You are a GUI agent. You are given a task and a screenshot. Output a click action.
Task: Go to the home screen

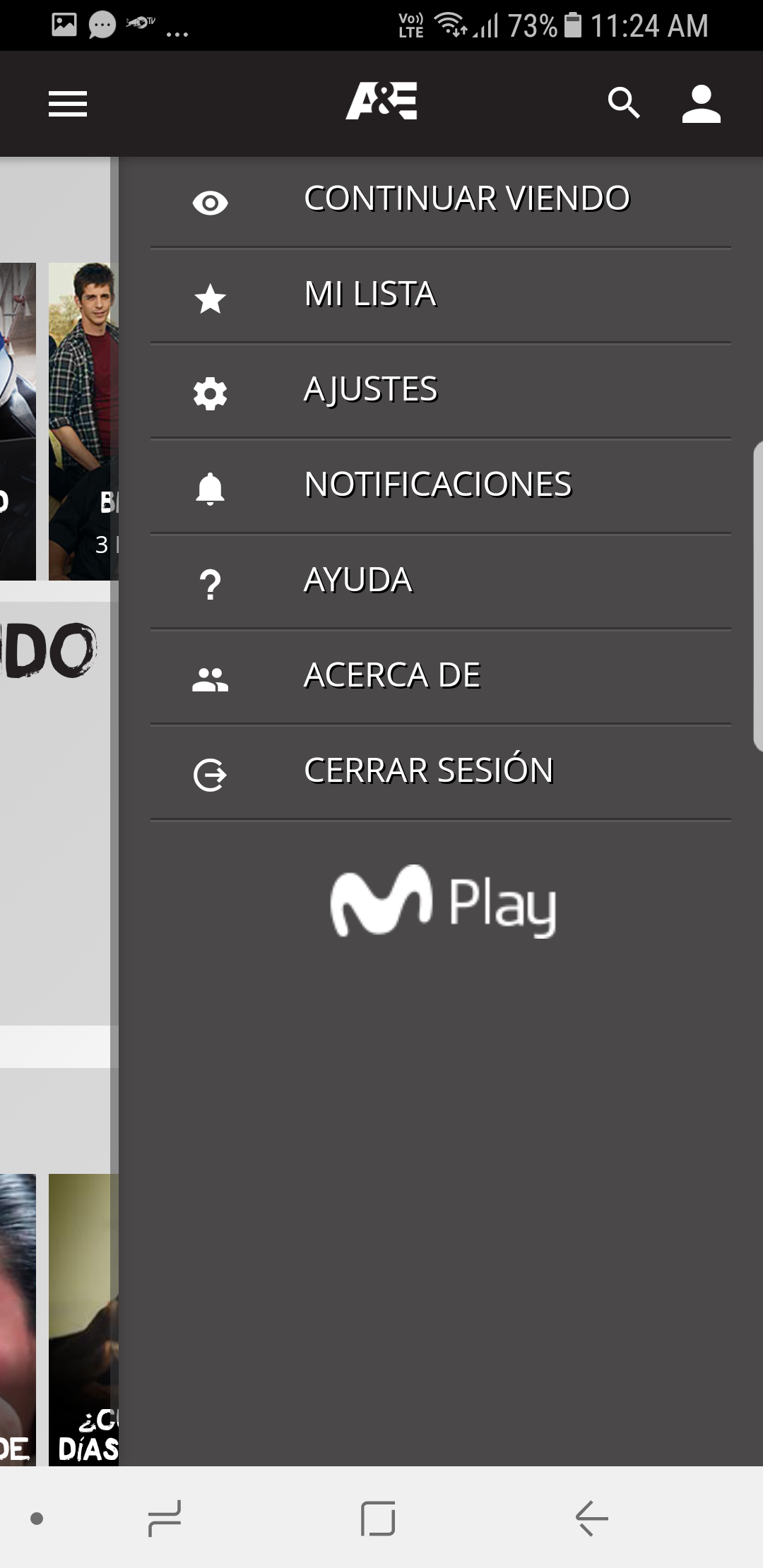378,1518
